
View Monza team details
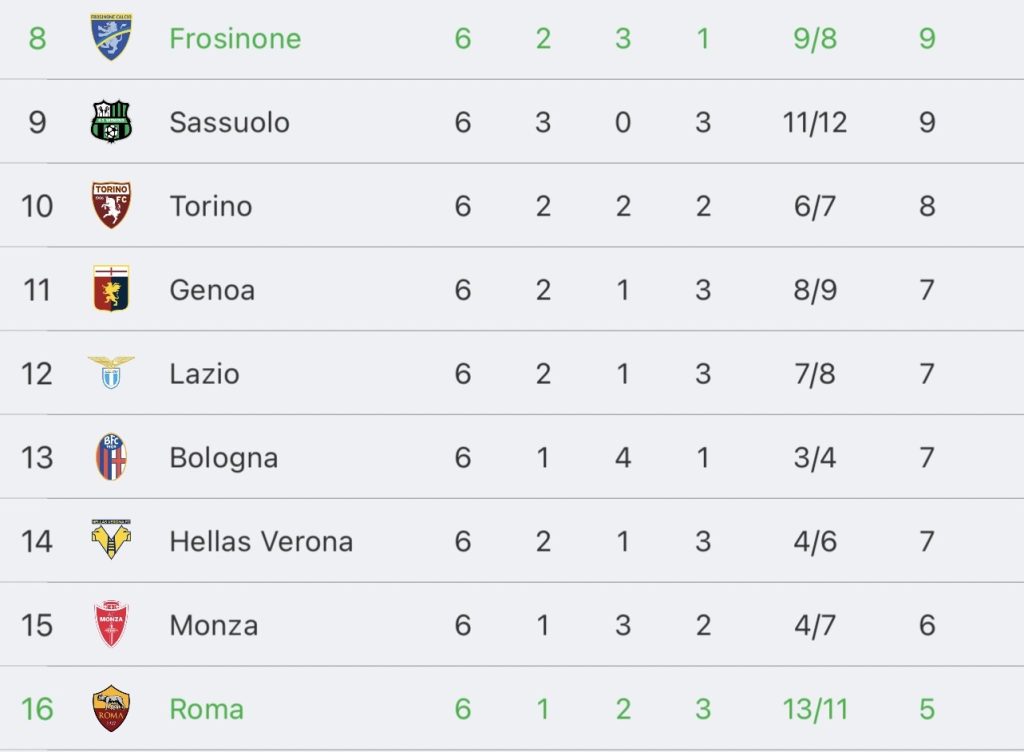click(213, 626)
